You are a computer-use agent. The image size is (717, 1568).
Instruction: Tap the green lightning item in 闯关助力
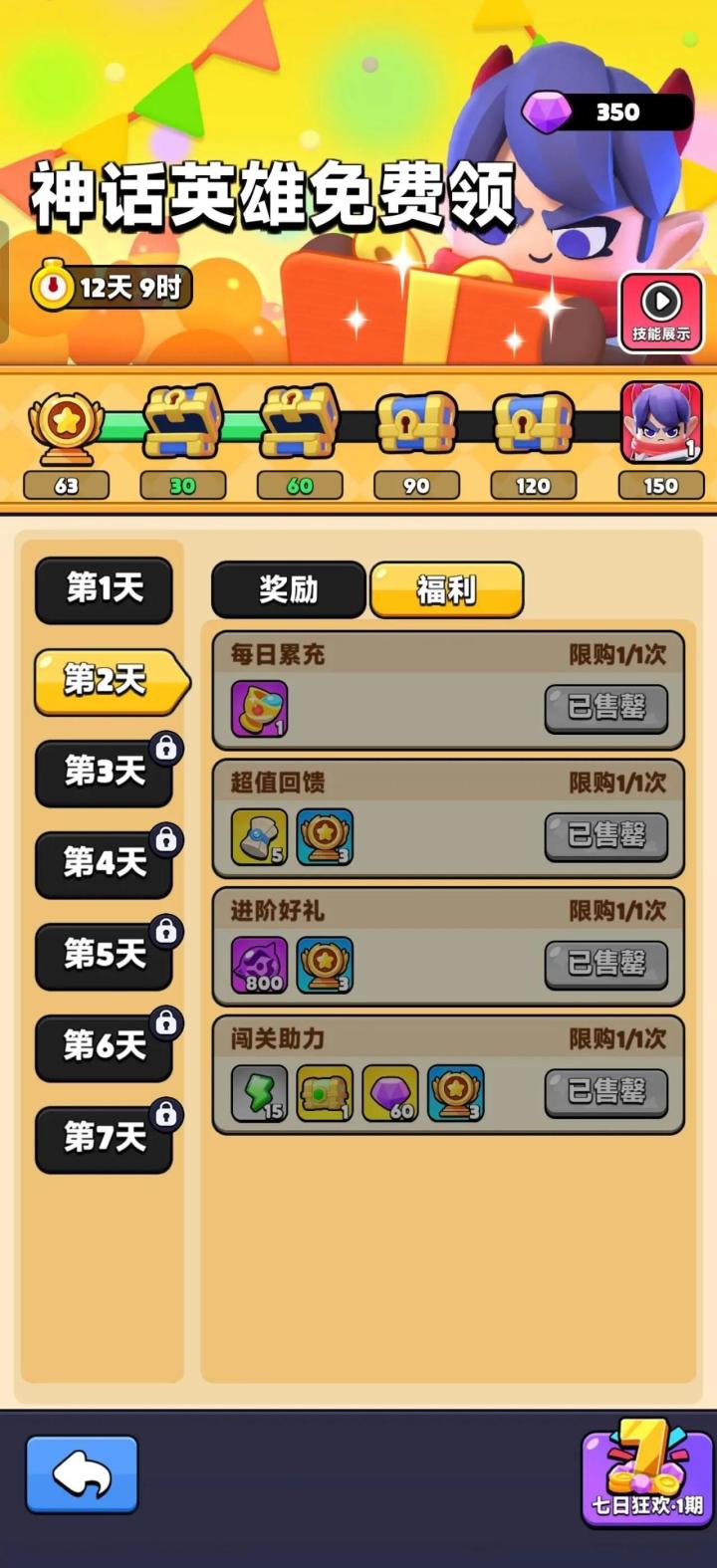[x=259, y=1090]
